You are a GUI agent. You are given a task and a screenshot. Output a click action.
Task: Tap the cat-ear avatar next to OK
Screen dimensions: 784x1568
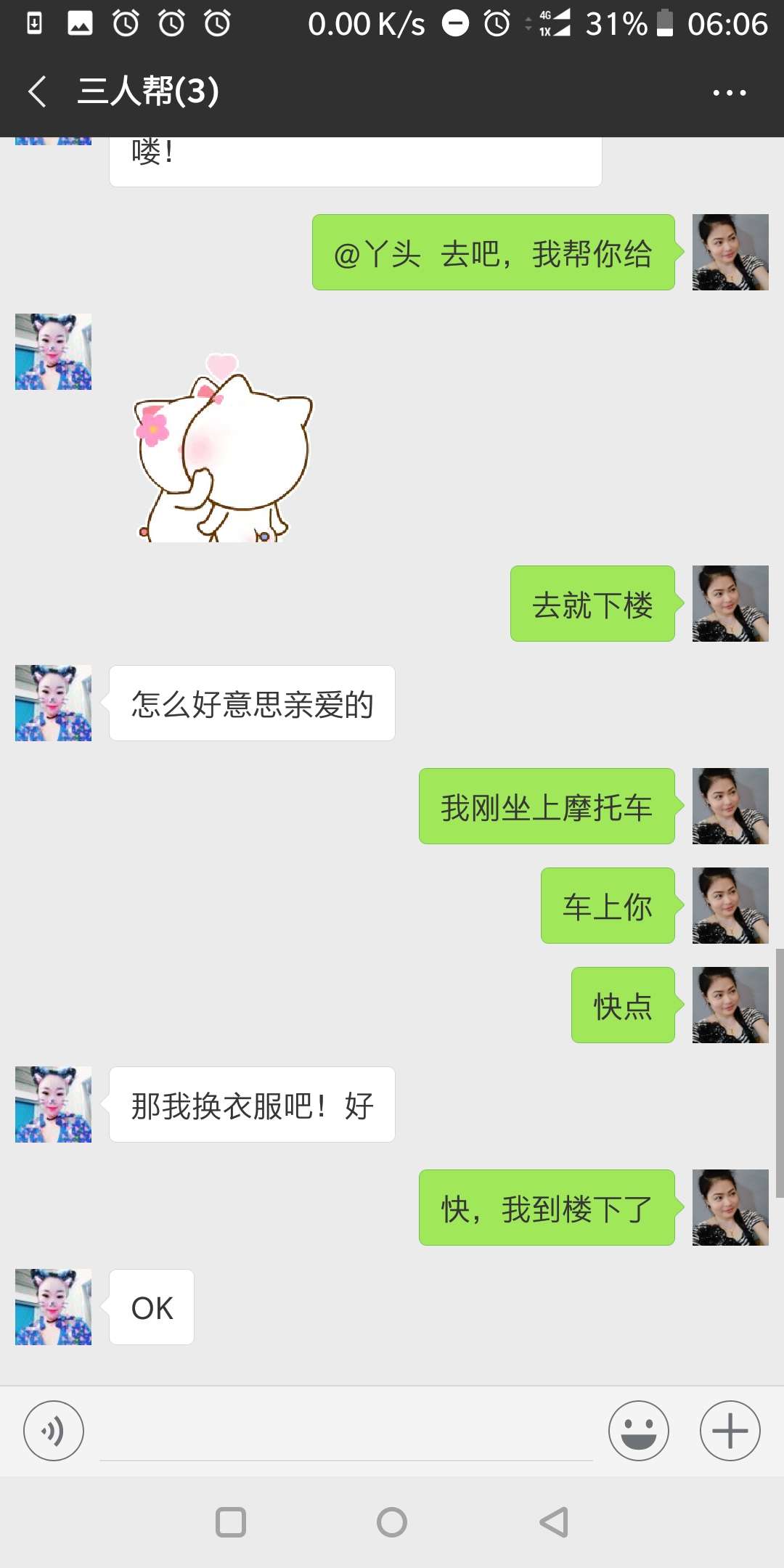52,1307
